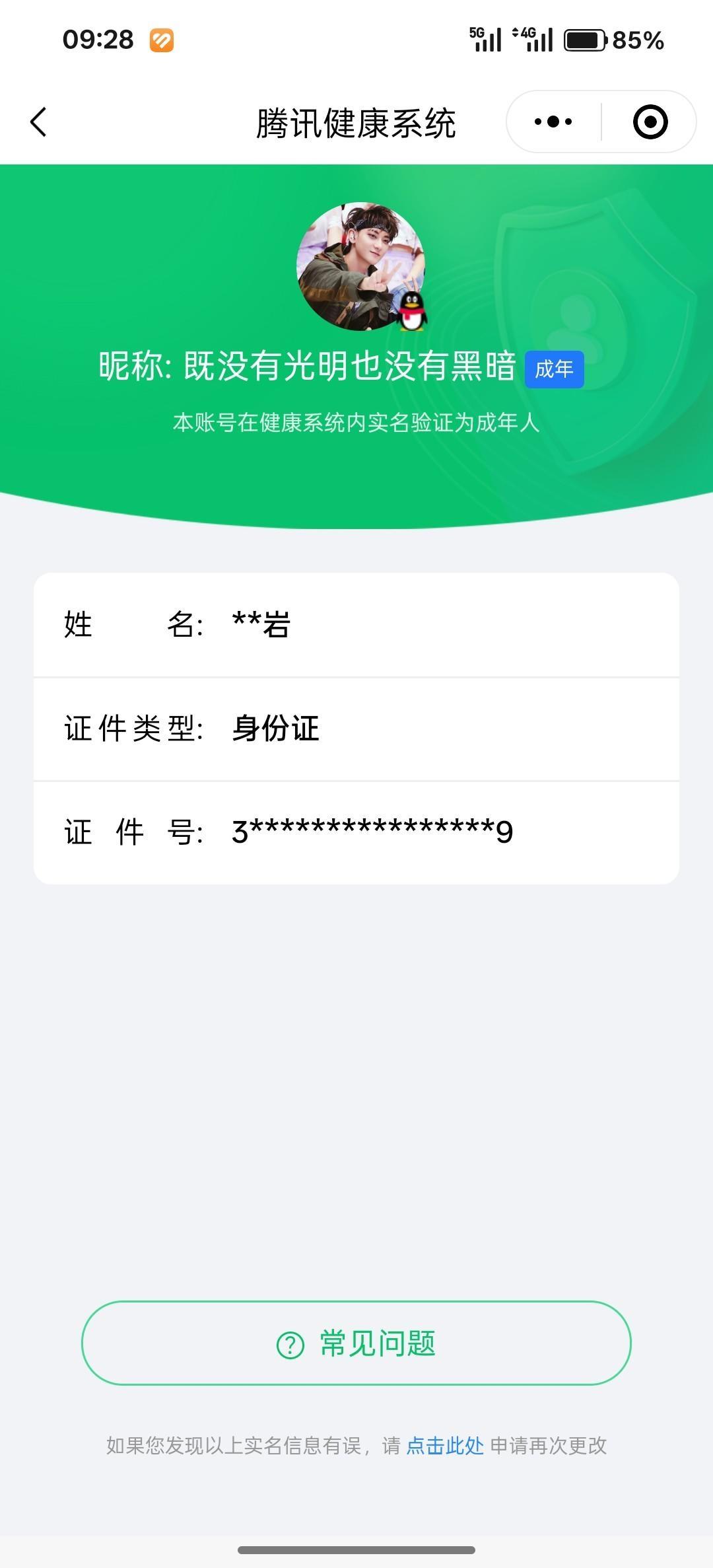
Task: Tap the back arrow to return
Action: coord(40,122)
